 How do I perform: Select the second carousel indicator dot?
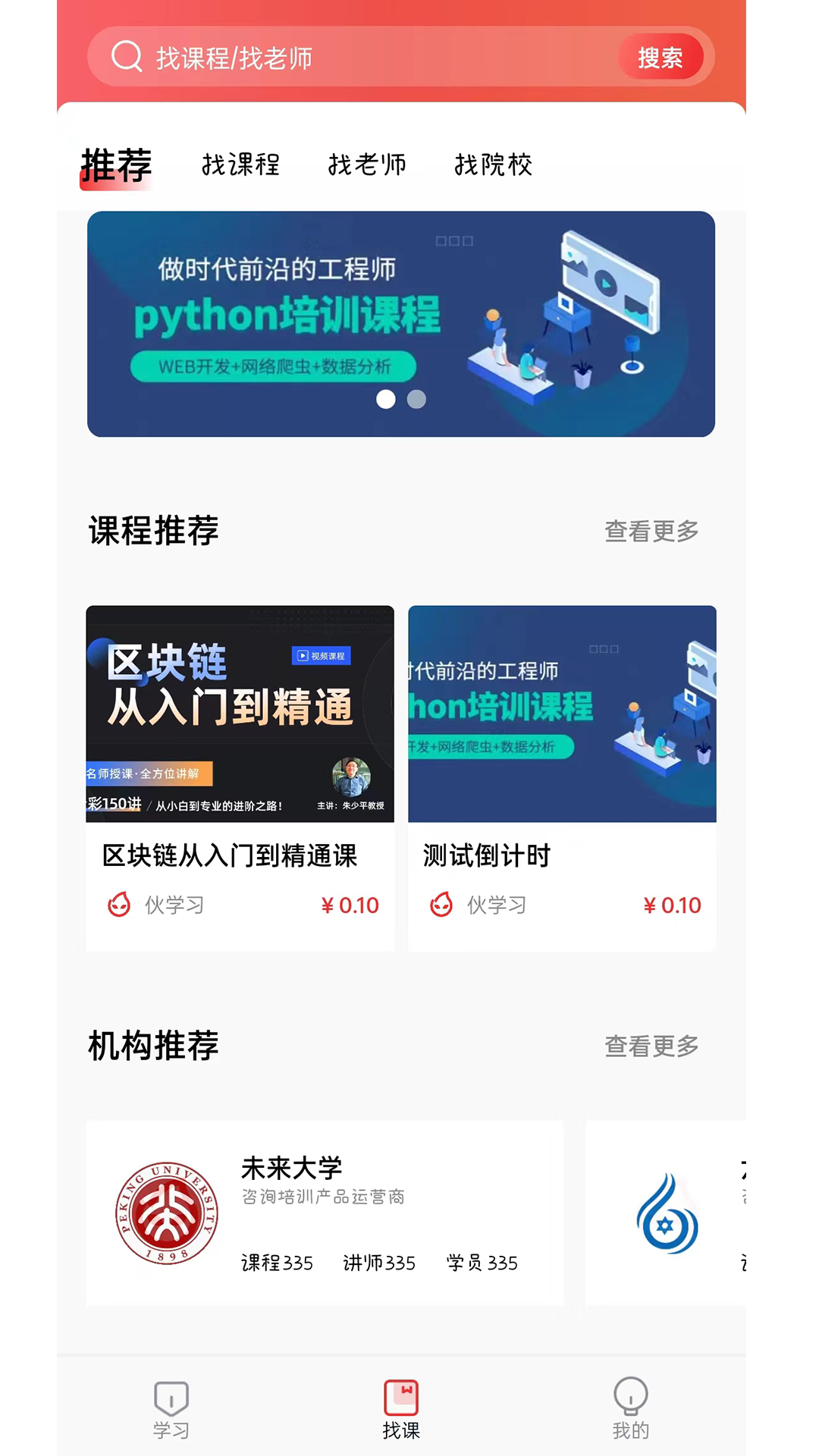click(x=416, y=399)
